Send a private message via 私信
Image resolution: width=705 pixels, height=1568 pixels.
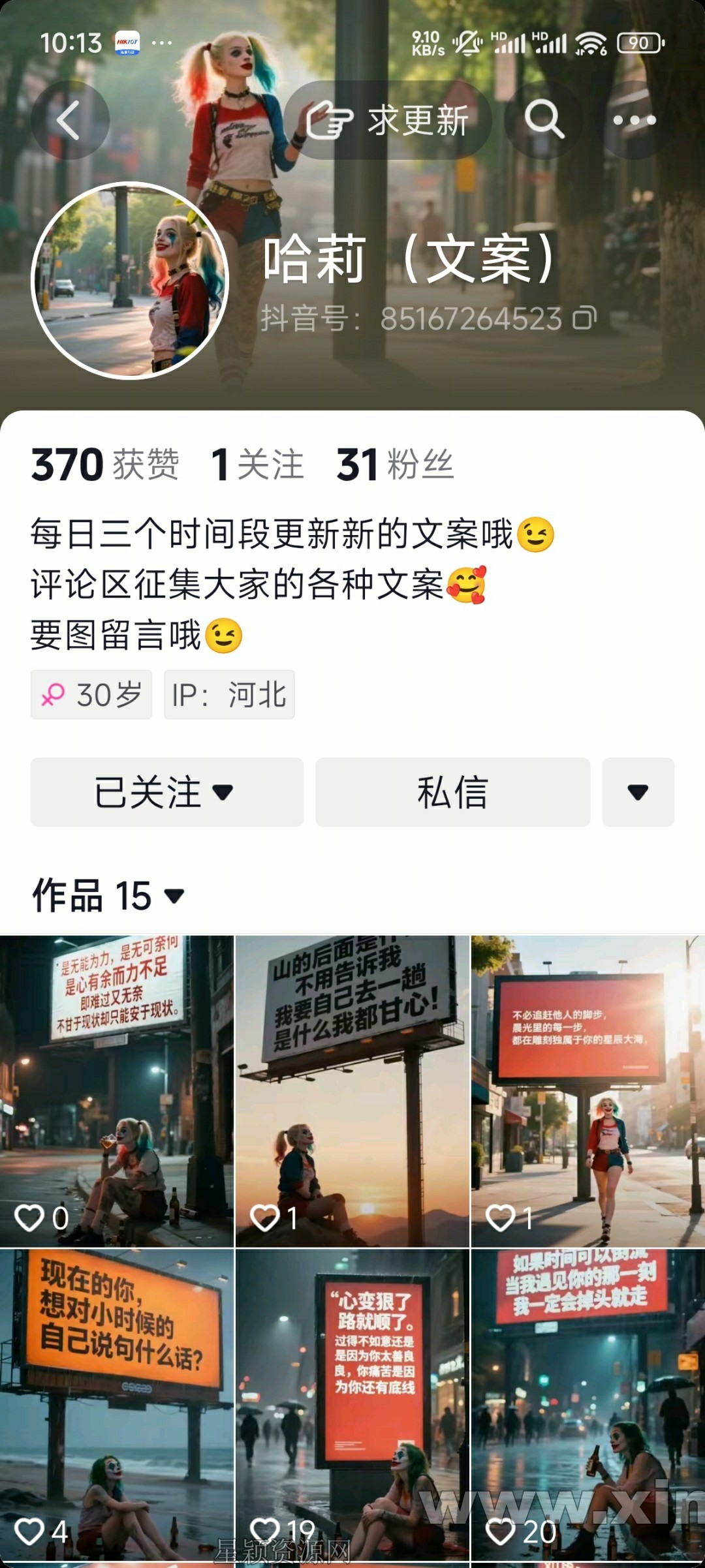point(452,792)
